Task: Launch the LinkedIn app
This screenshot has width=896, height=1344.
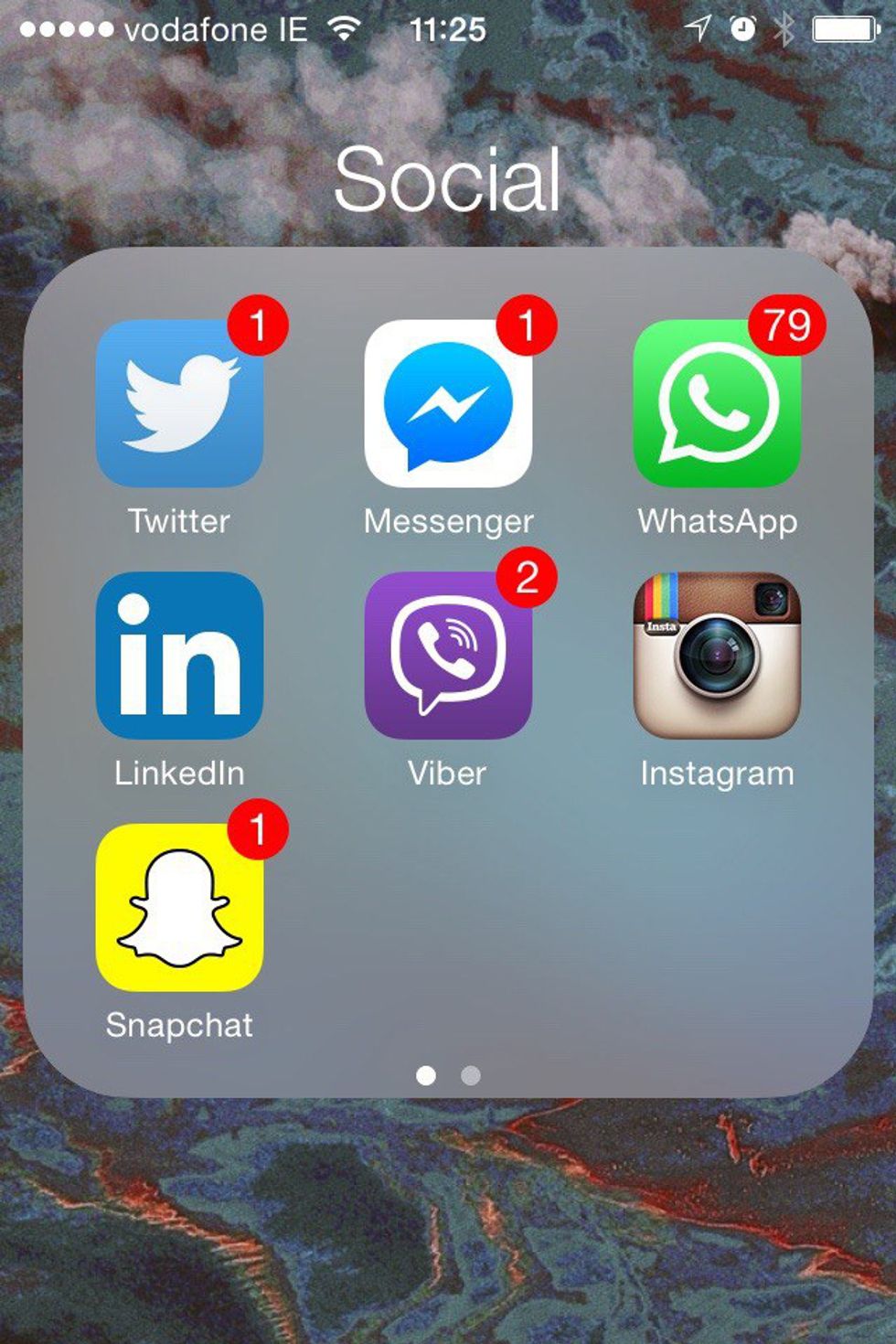Action: tap(179, 656)
